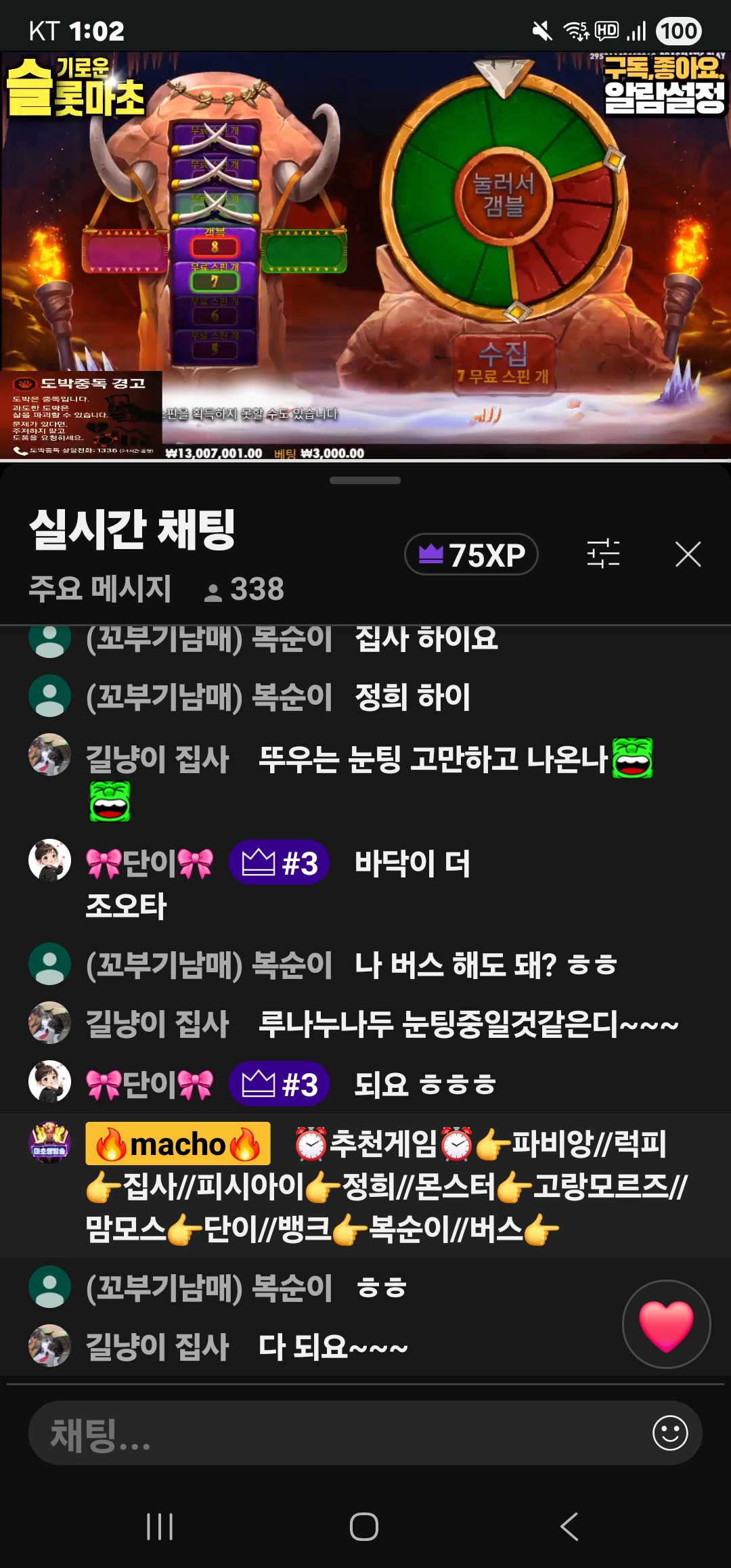Image resolution: width=731 pixels, height=1568 pixels.
Task: View 단이's profile from '되요 ㅎㅎㅎ' message
Action: pos(49,1082)
